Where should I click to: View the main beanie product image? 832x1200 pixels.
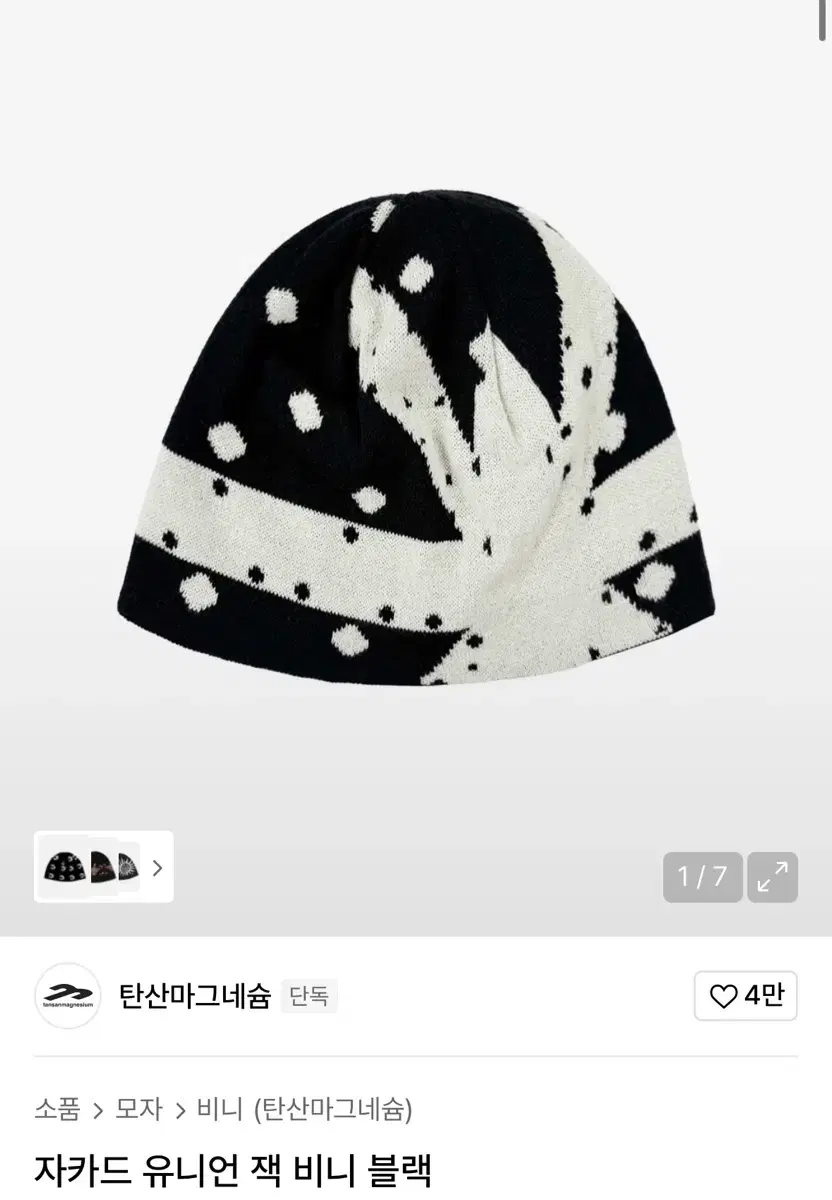(x=416, y=440)
